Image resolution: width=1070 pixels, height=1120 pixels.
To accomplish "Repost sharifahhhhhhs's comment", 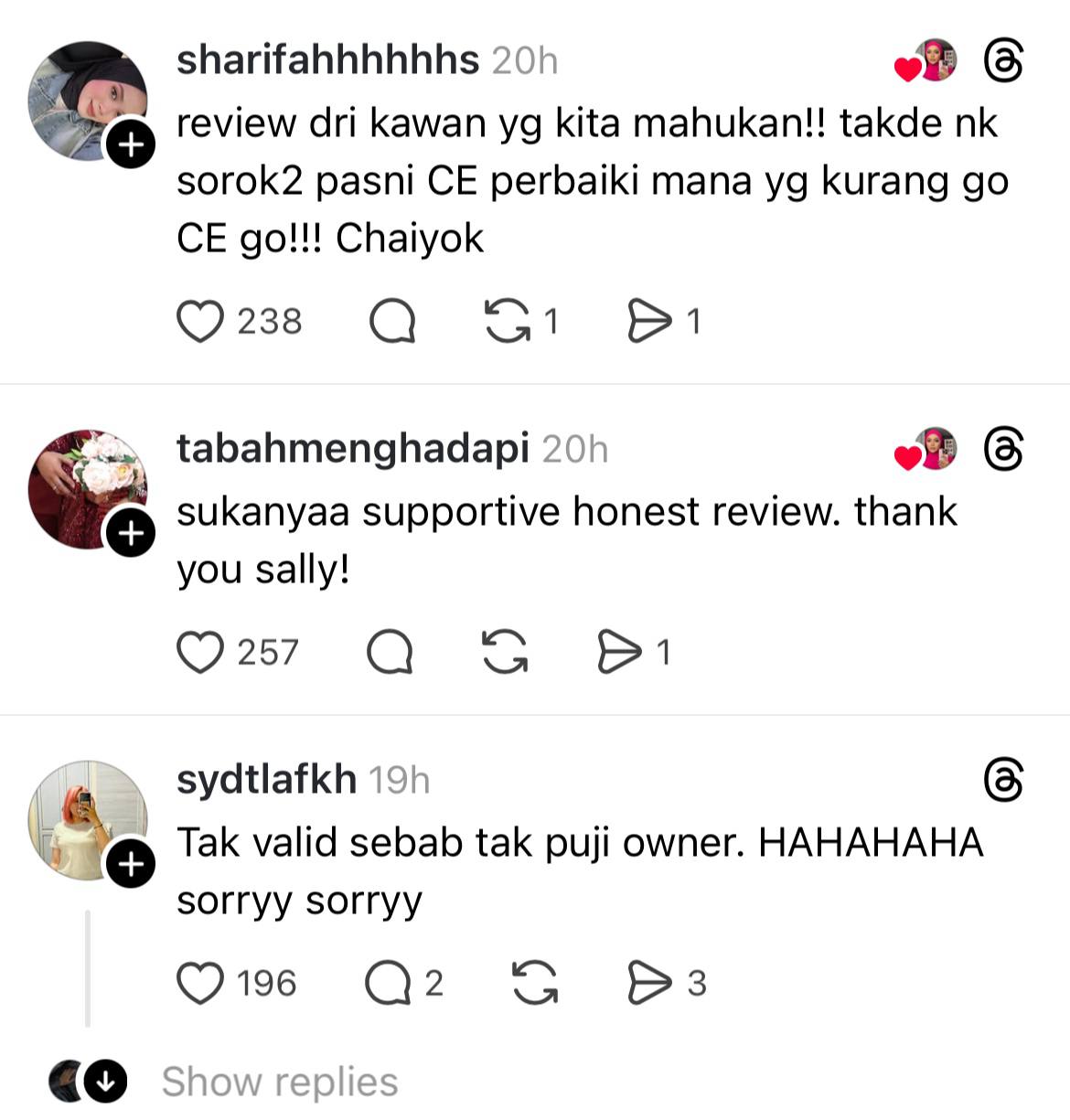I will [507, 322].
